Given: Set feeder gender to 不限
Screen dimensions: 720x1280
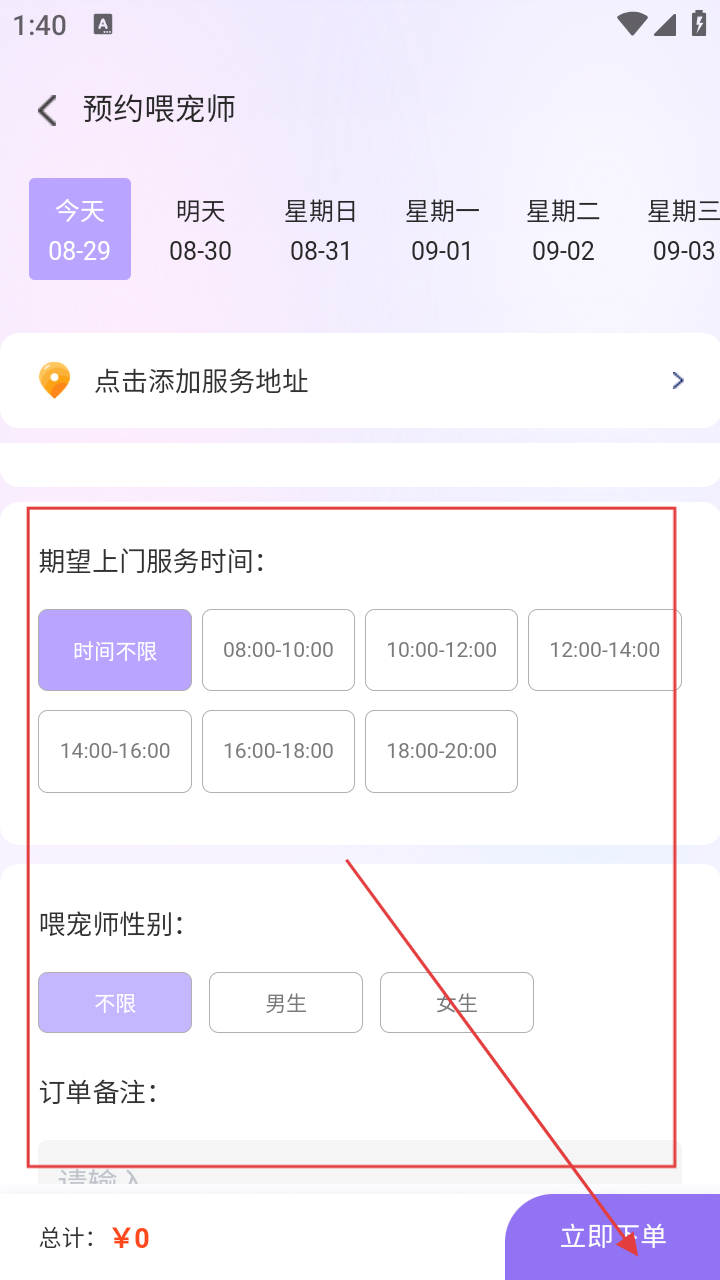Looking at the screenshot, I should tap(115, 1003).
